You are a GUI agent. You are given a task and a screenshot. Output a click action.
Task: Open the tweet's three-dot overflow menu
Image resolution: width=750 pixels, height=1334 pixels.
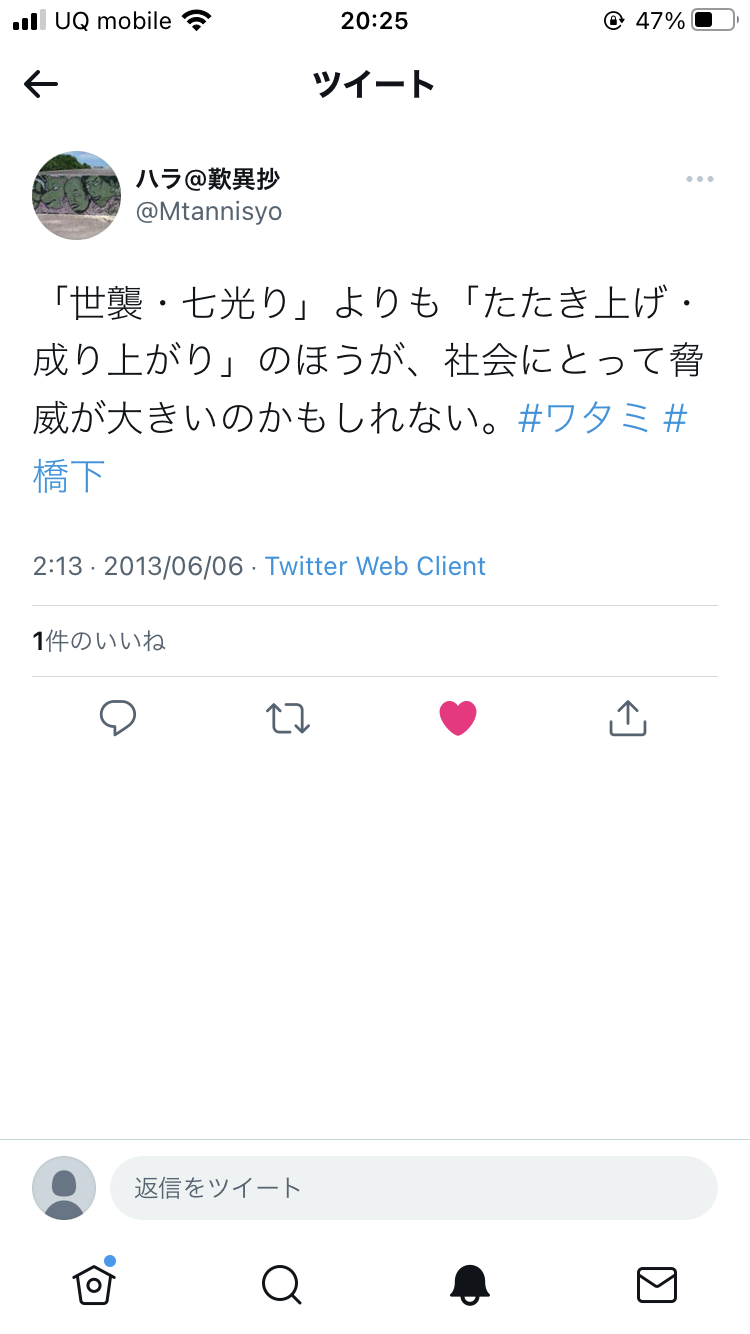pyautogui.click(x=700, y=179)
